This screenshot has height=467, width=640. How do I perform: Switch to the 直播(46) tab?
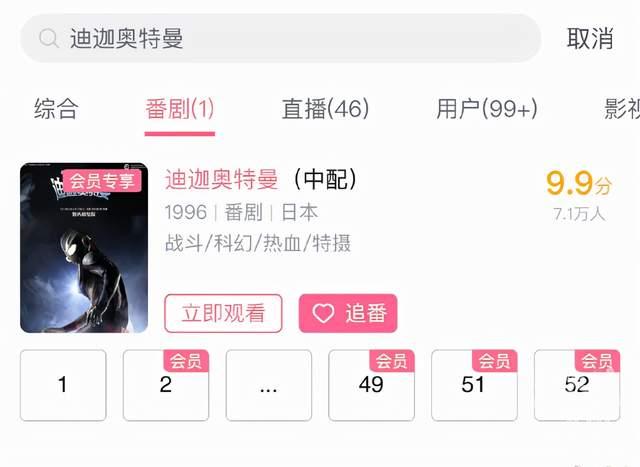pos(325,109)
